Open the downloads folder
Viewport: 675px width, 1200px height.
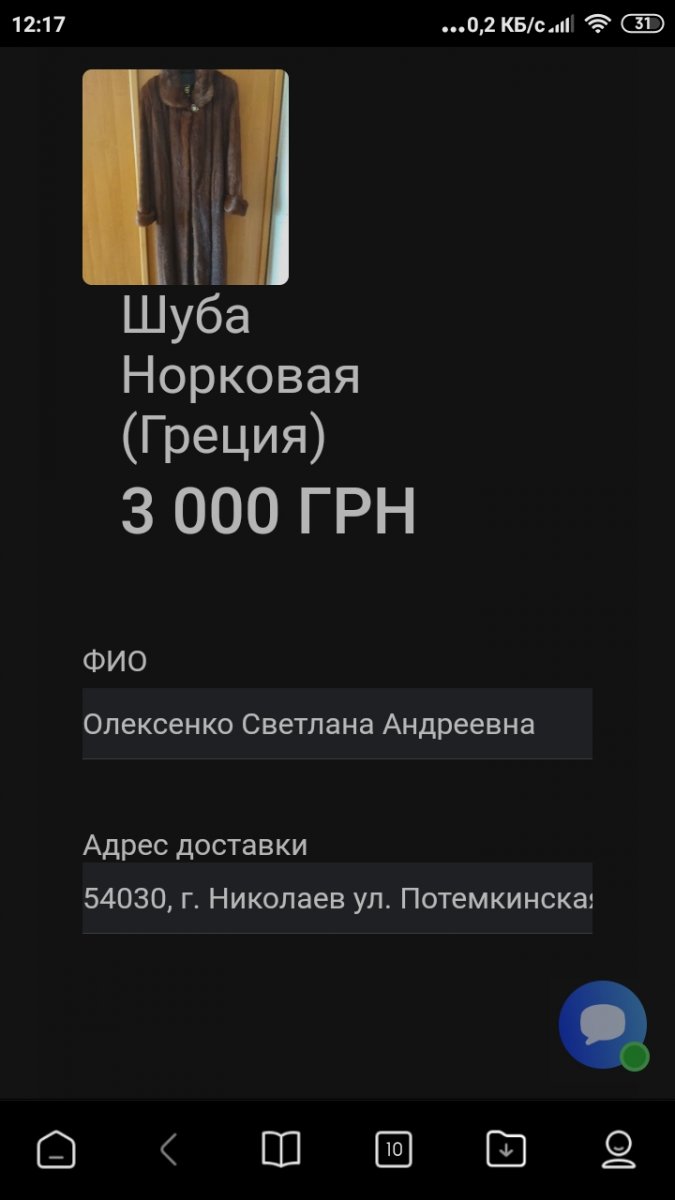506,1150
